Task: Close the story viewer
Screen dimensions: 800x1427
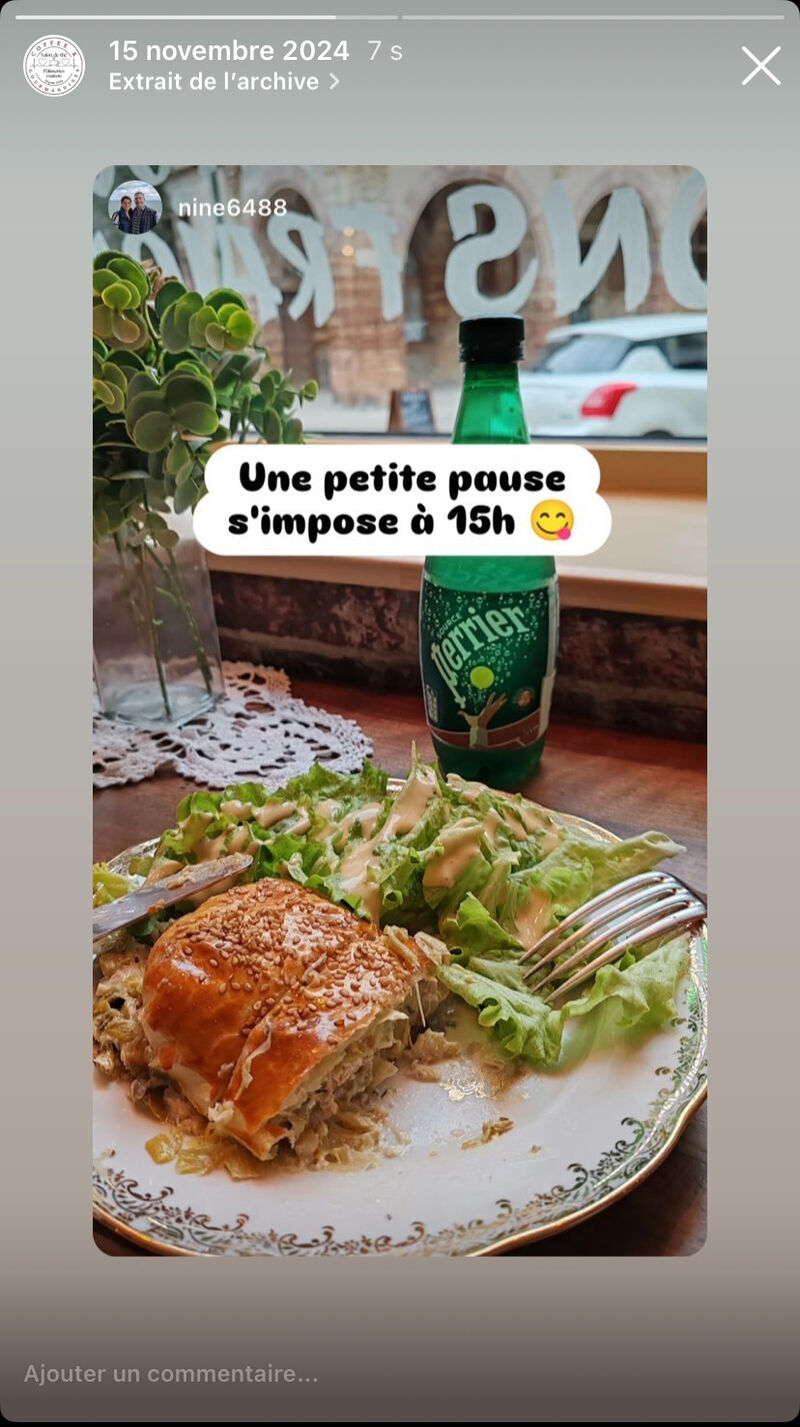Action: pos(761,66)
